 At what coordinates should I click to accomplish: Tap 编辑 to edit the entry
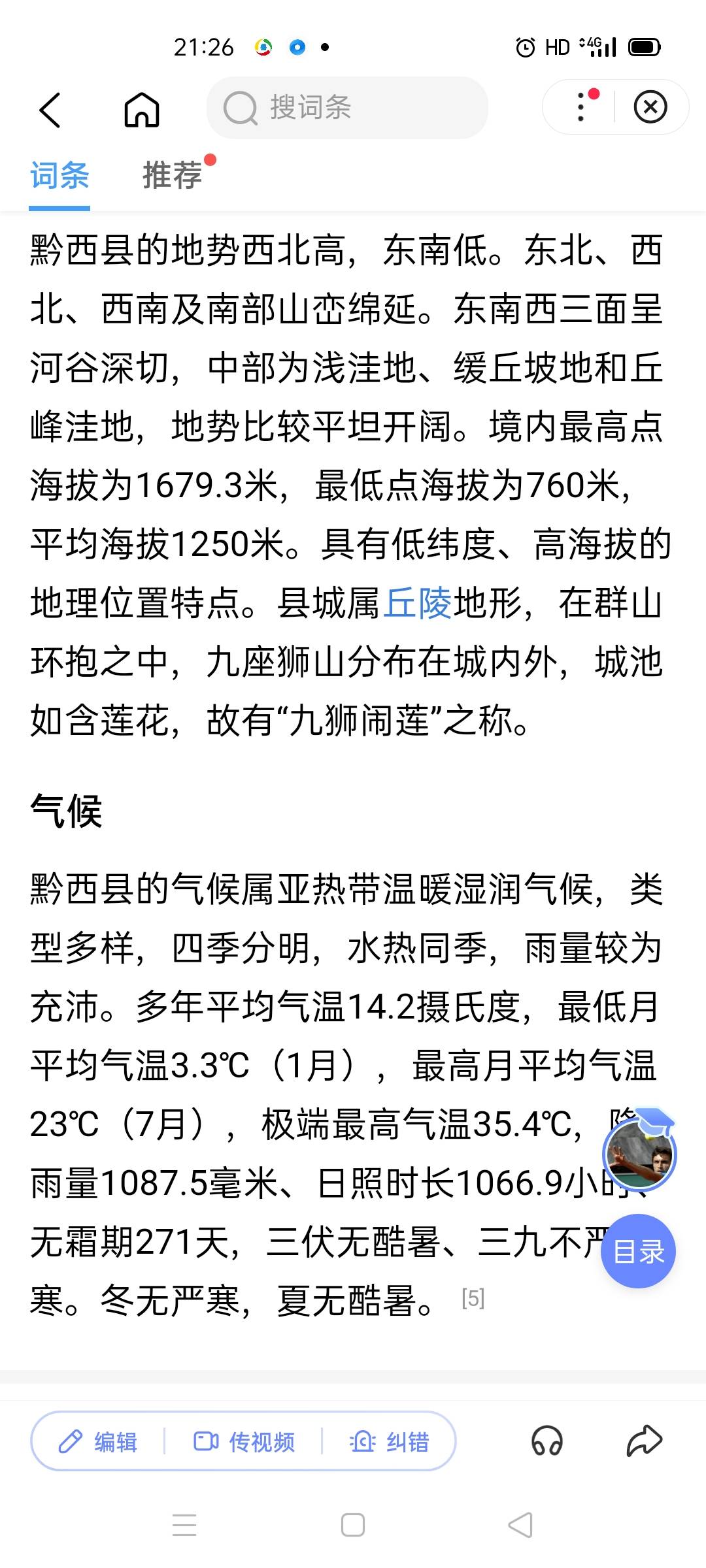point(98,1442)
